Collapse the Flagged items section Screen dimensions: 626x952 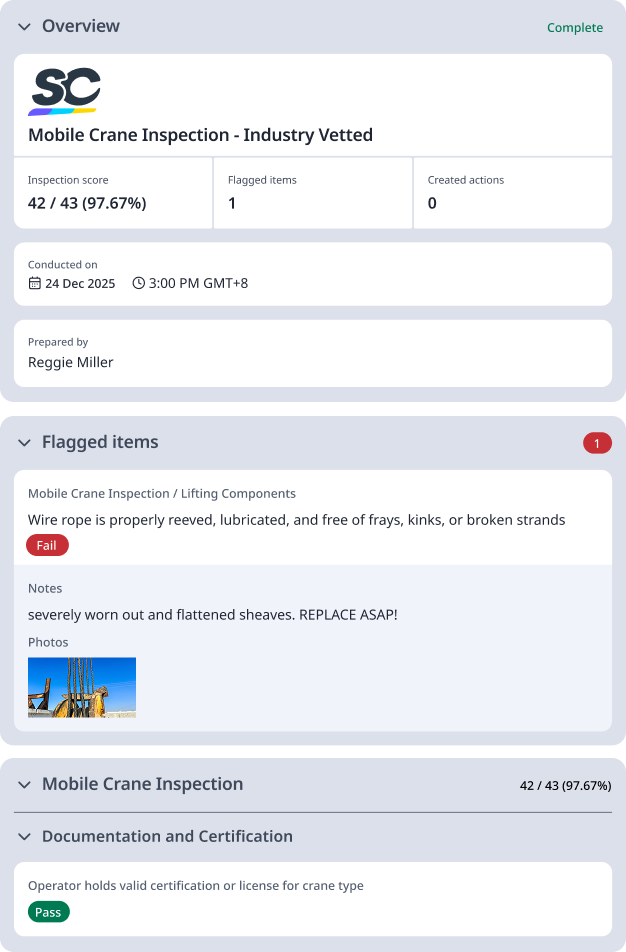[25, 443]
